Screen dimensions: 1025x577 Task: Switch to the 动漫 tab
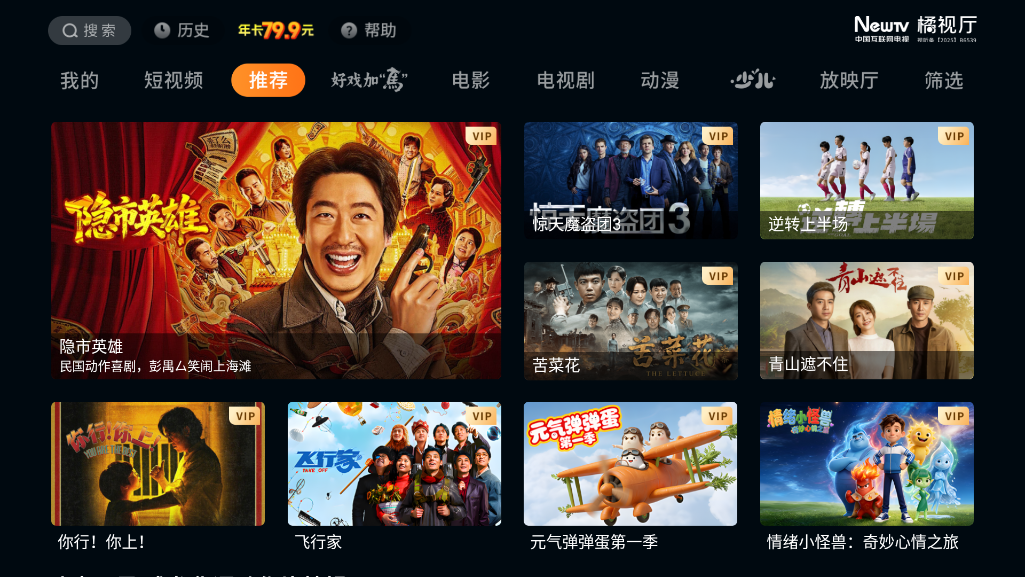660,81
